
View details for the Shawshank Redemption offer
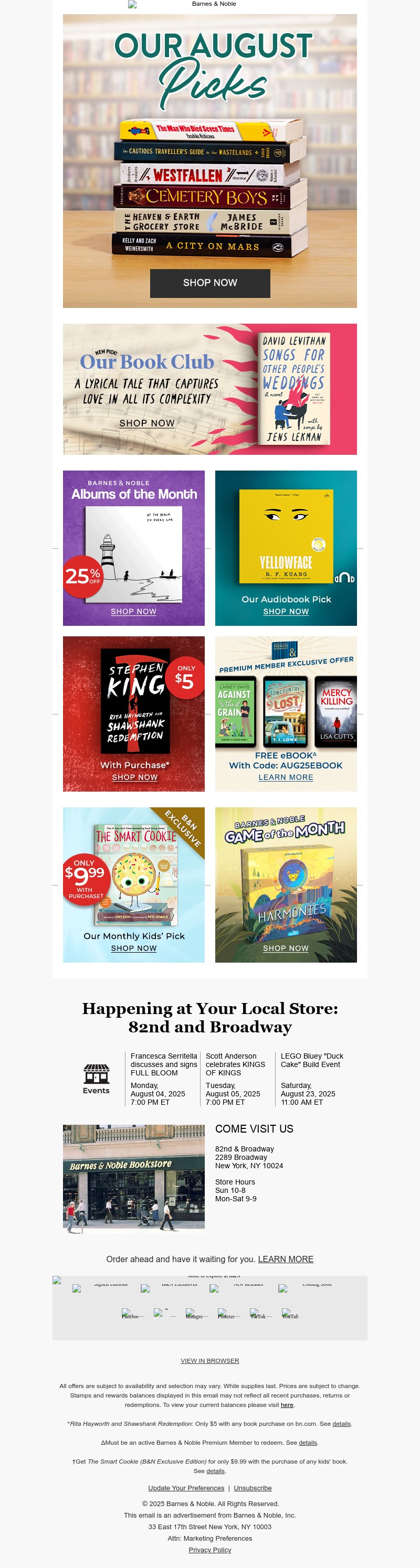tap(341, 1424)
